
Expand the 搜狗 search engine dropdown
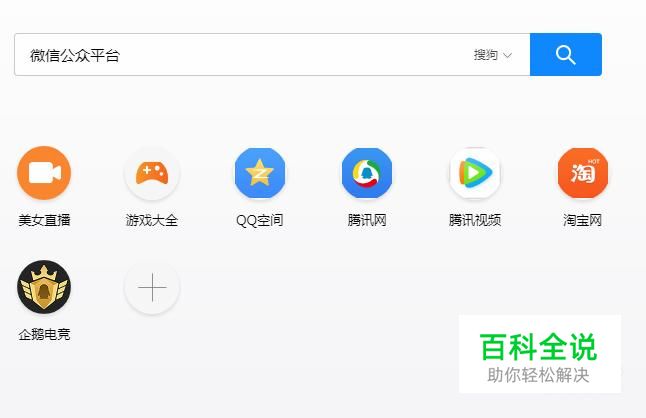point(493,55)
